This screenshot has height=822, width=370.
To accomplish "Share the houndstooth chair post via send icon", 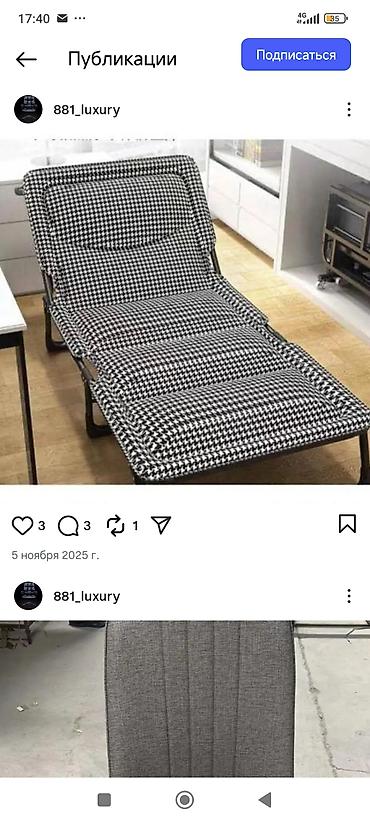I will pyautogui.click(x=161, y=525).
